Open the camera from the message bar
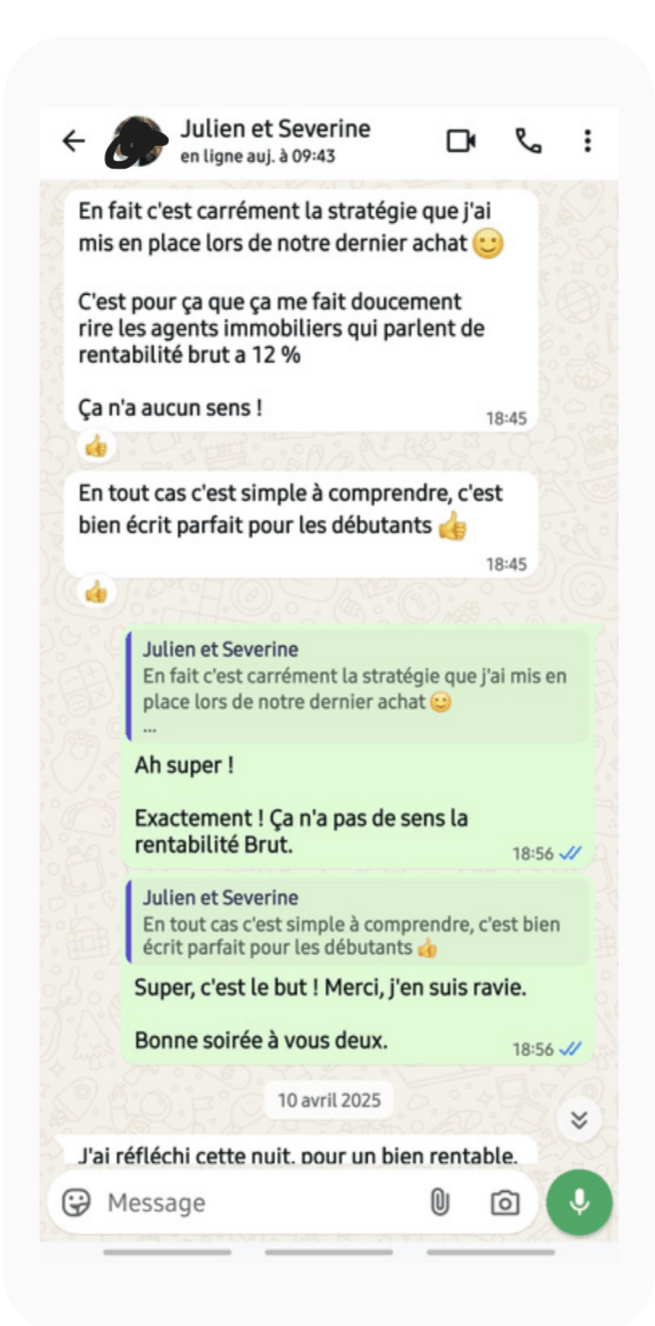Image resolution: width=655 pixels, height=1326 pixels. click(505, 1202)
